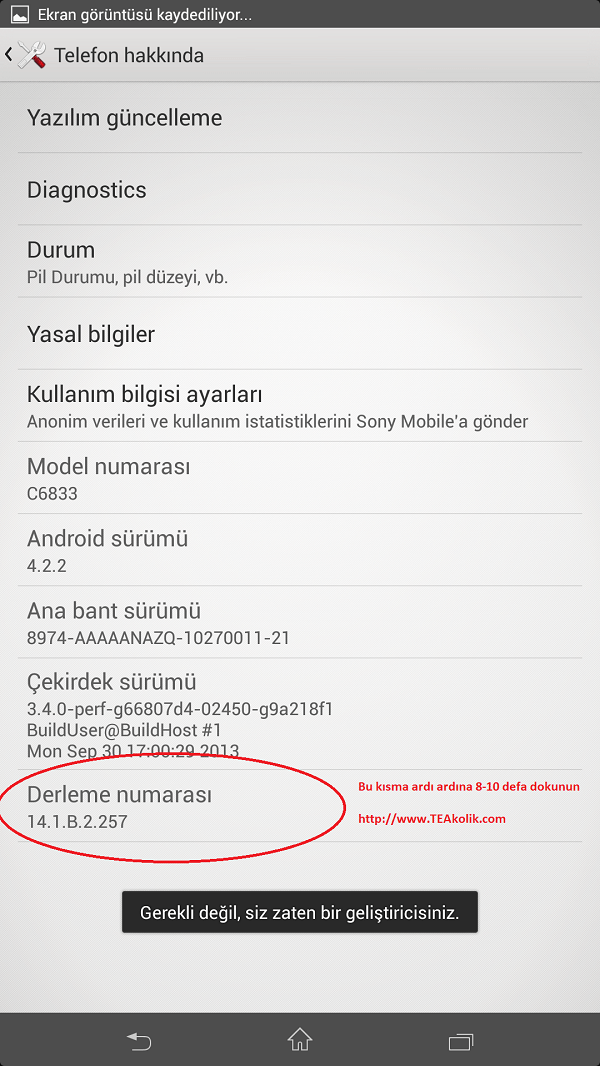Open Yasal bilgiler
Image resolution: width=600 pixels, height=1066 pixels.
[x=300, y=334]
